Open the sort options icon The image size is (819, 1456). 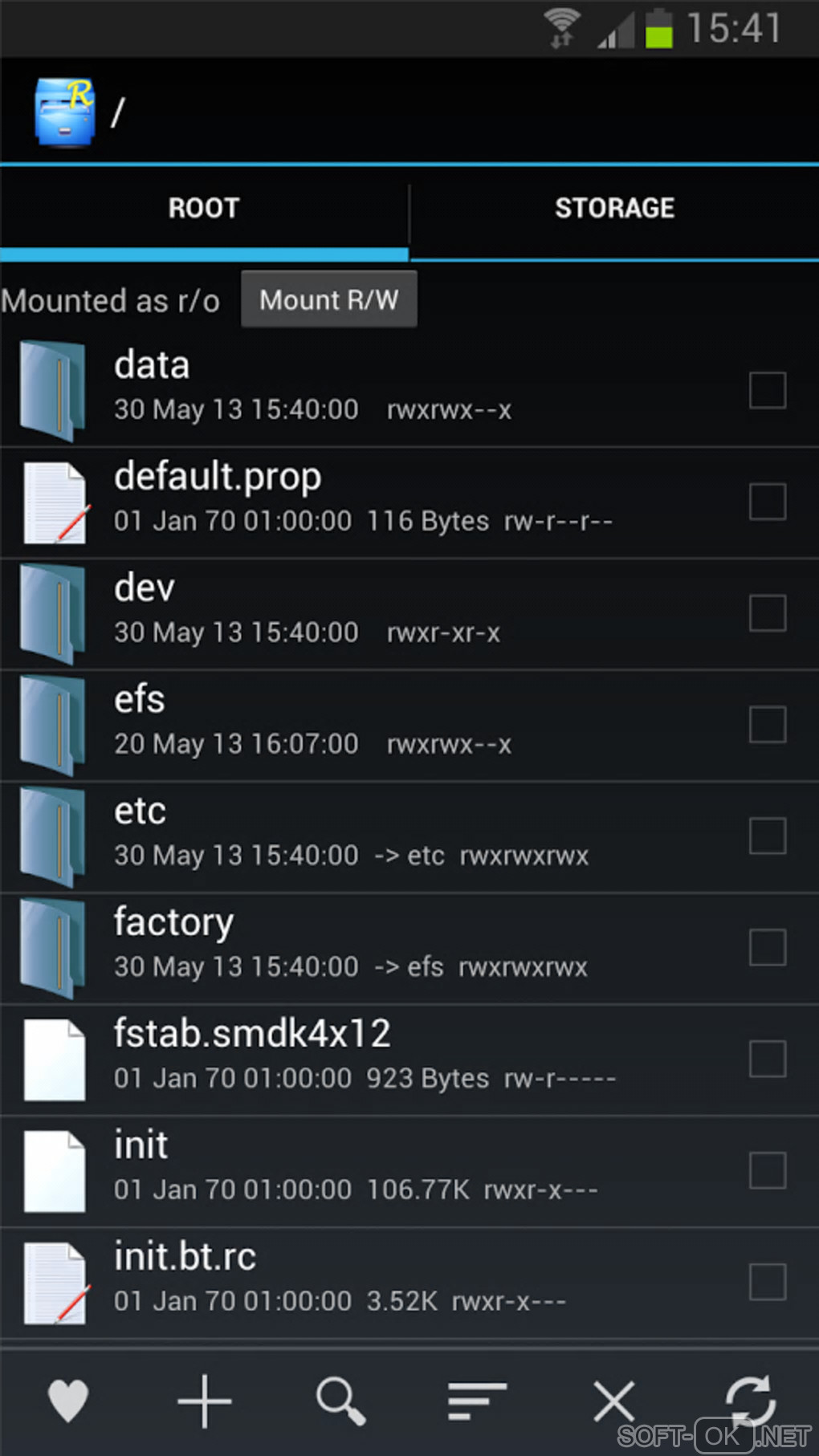[477, 1401]
